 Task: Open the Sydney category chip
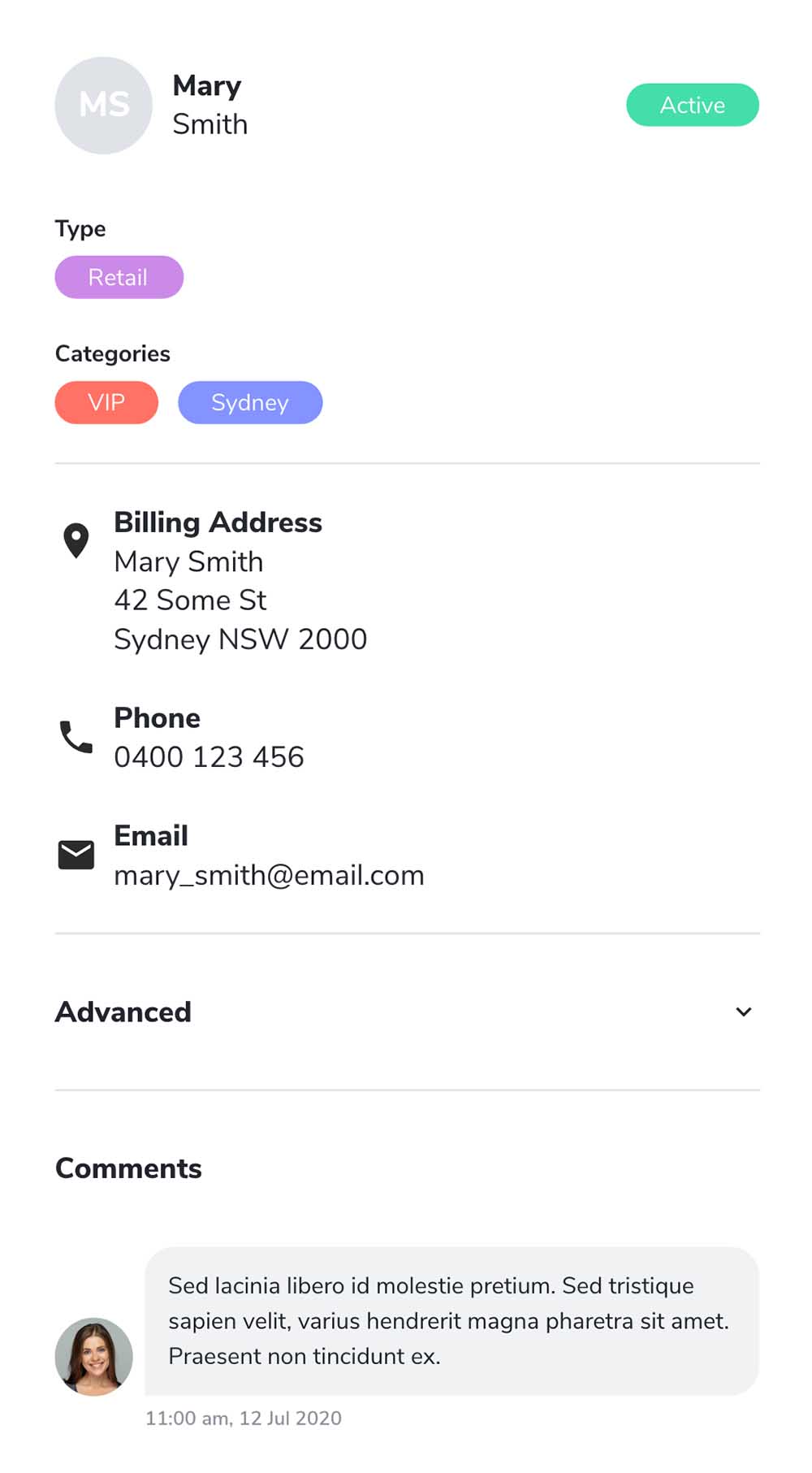tap(250, 402)
